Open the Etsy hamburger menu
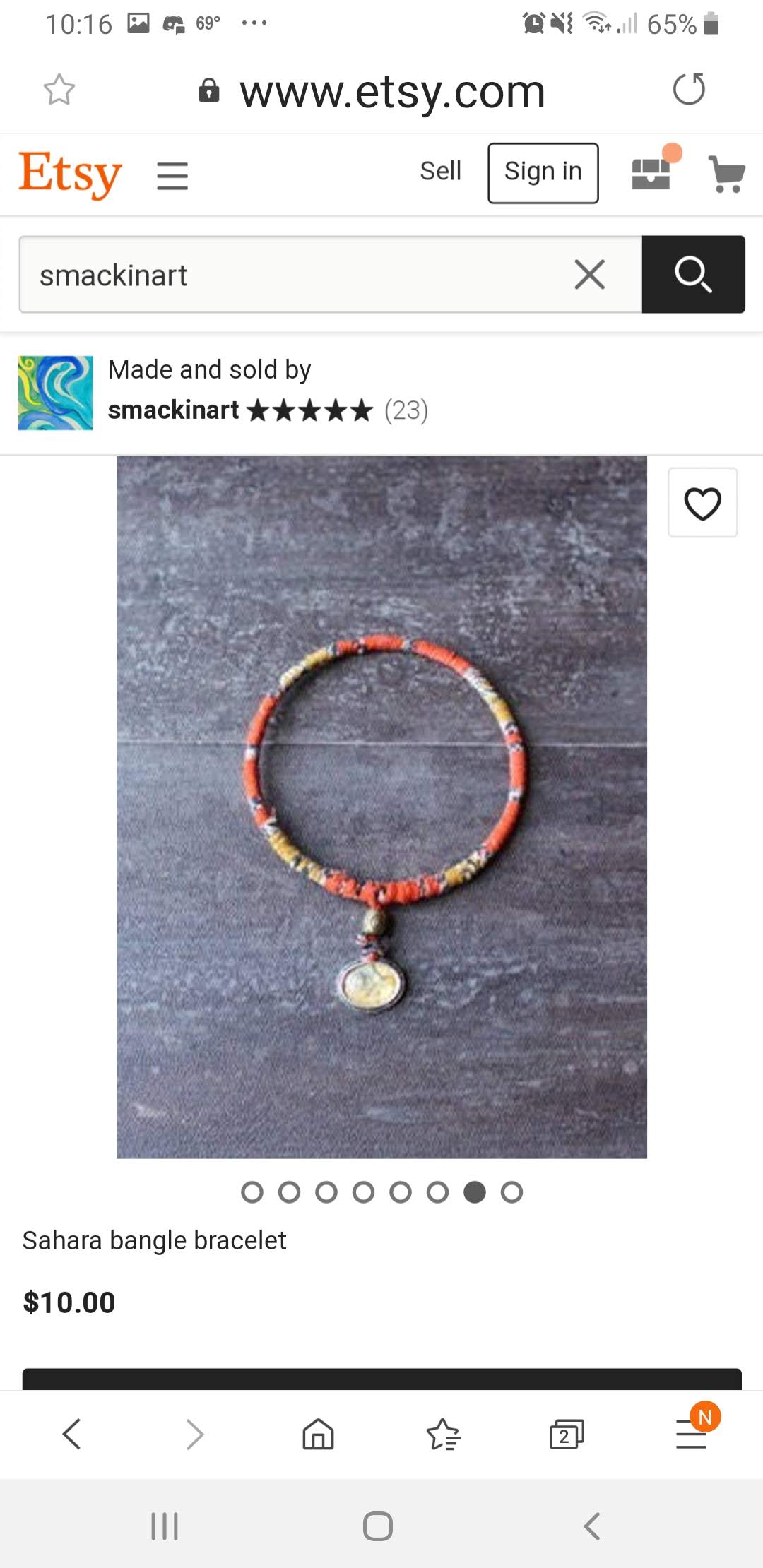 coord(172,175)
